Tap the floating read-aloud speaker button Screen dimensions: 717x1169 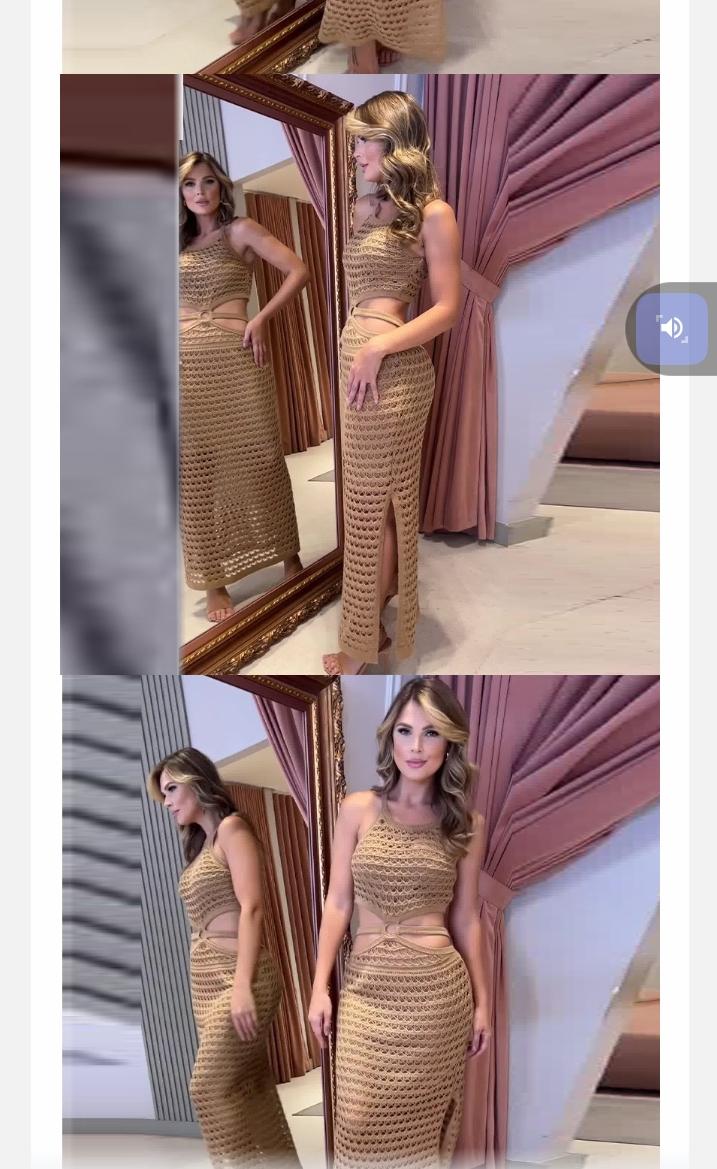tap(672, 329)
